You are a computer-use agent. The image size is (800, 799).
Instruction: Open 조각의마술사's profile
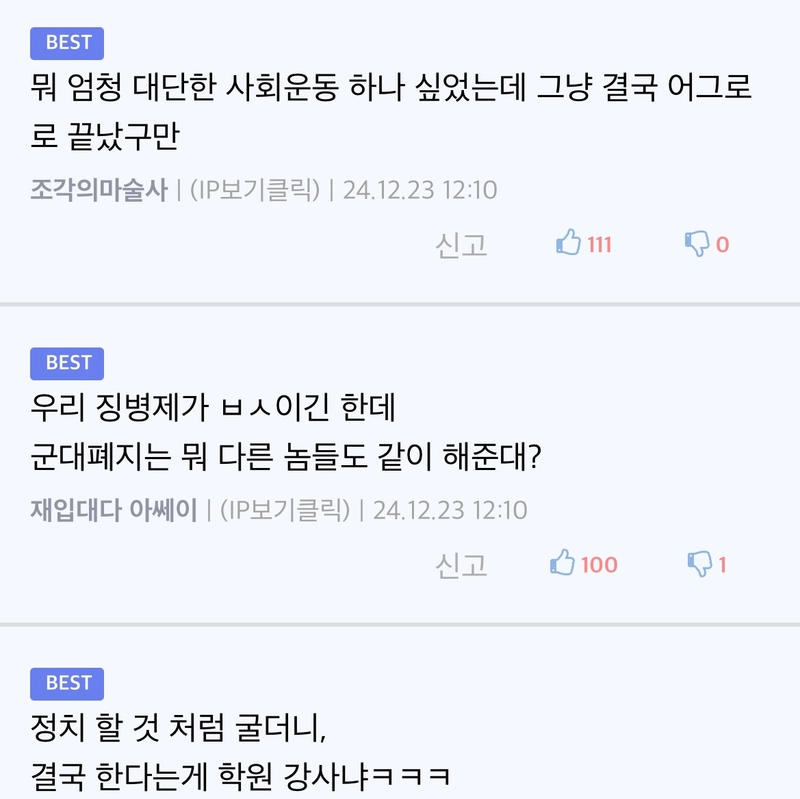click(x=99, y=190)
